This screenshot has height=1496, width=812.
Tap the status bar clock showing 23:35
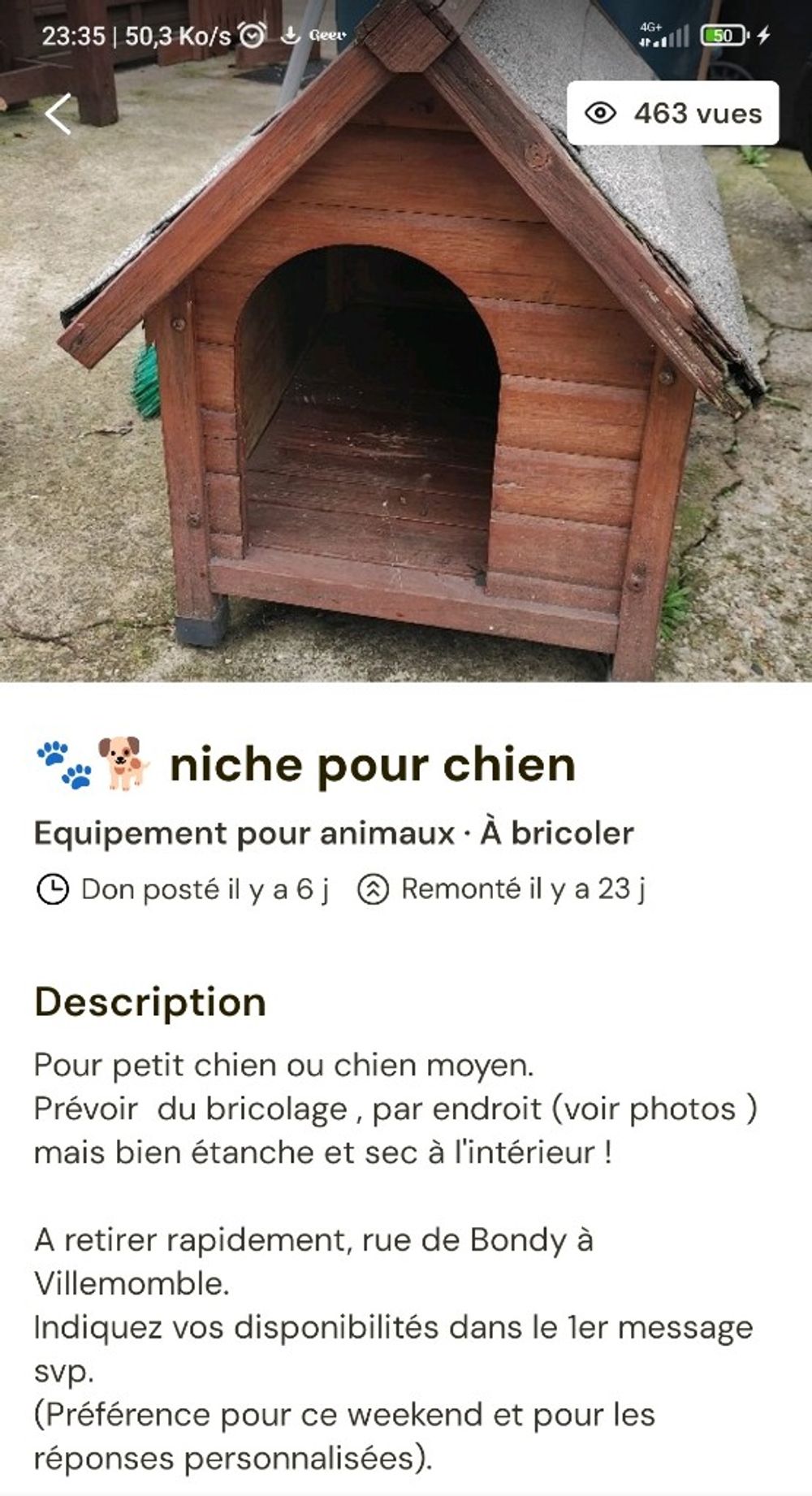point(71,35)
